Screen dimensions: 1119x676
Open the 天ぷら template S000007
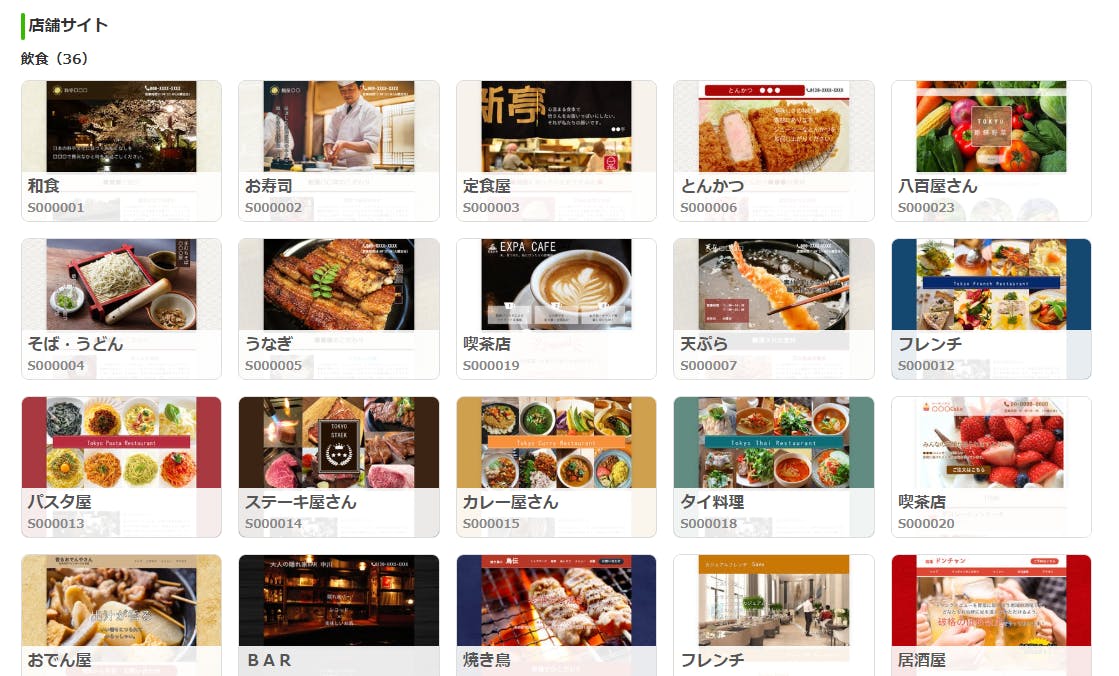click(773, 308)
